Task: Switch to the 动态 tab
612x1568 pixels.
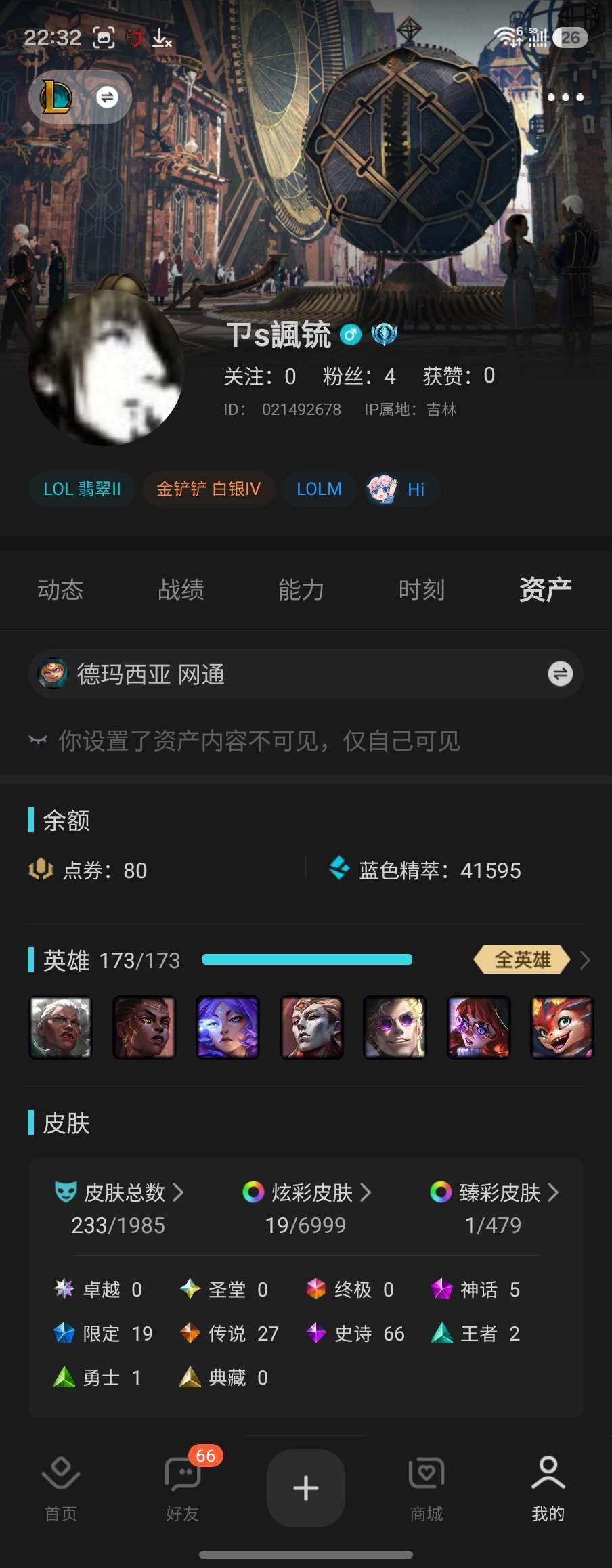Action: 60,590
